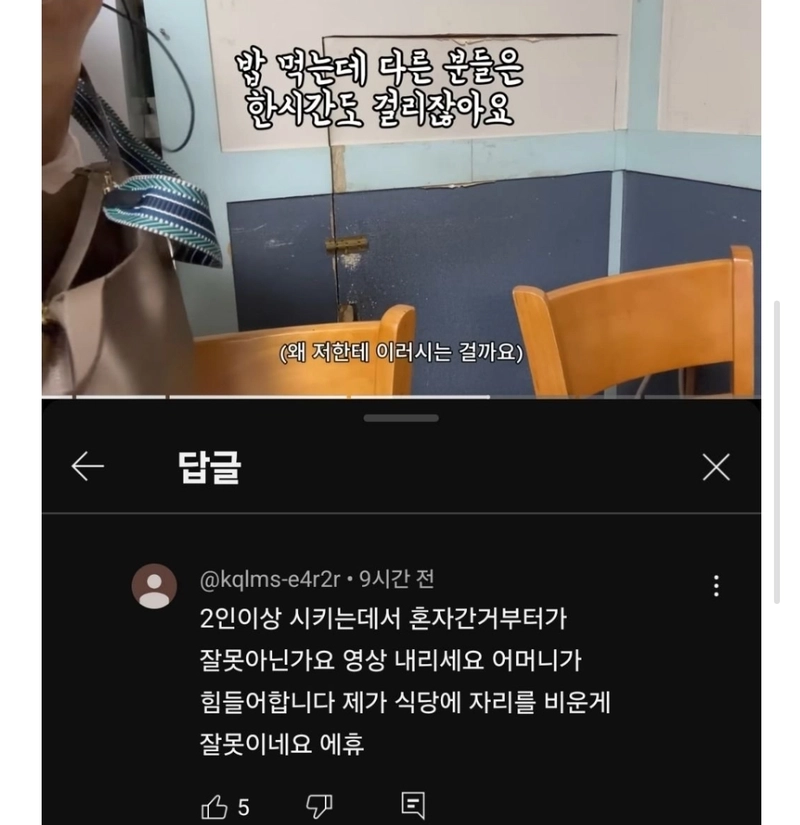Image resolution: width=800 pixels, height=825 pixels.
Task: Open overflow menu for kqlms-e4r2r's comment
Action: [716, 586]
